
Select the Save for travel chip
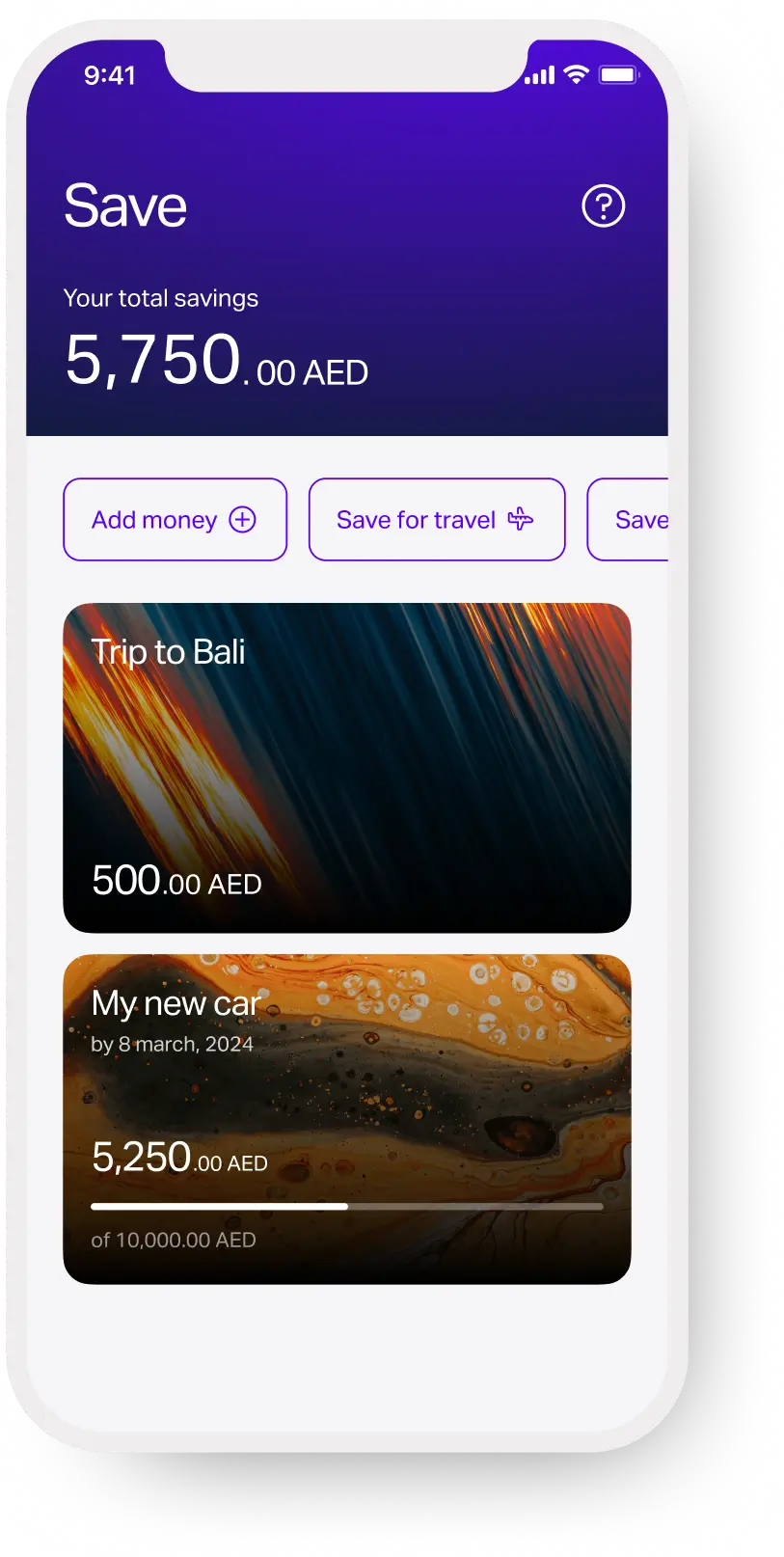coord(436,520)
